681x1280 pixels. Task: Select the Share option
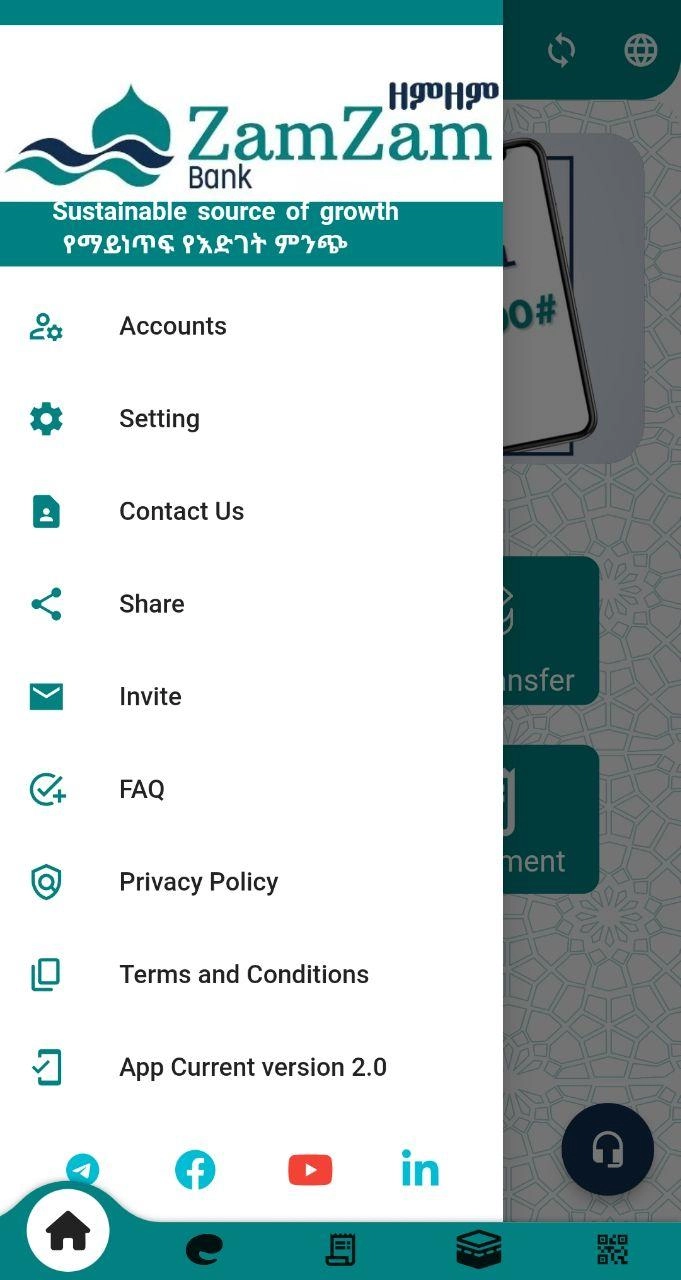click(151, 604)
